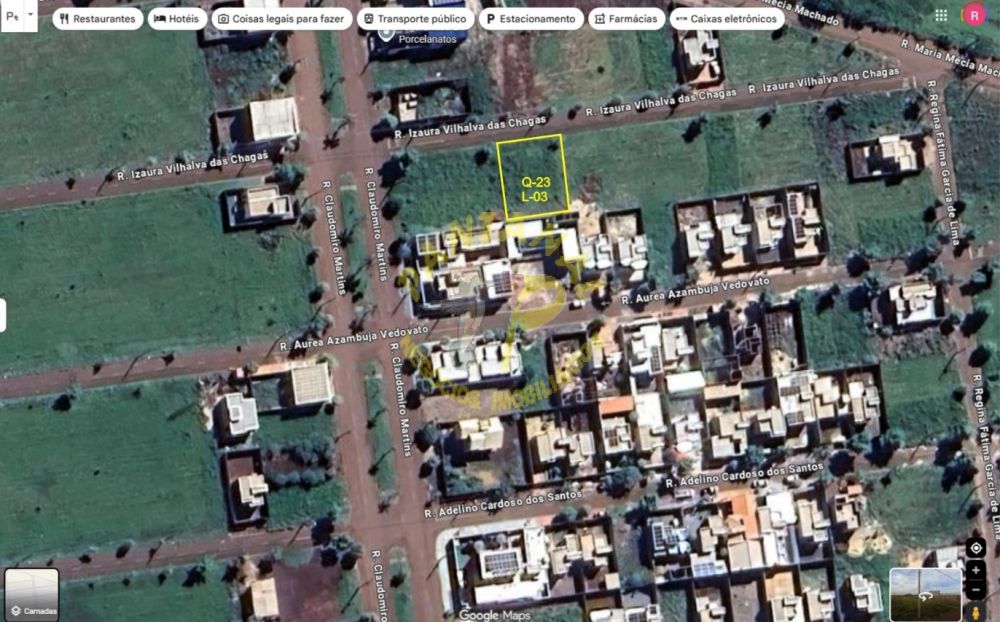The image size is (1000, 622).
Task: Open the Street View preview thumbnail
Action: pyautogui.click(x=925, y=594)
